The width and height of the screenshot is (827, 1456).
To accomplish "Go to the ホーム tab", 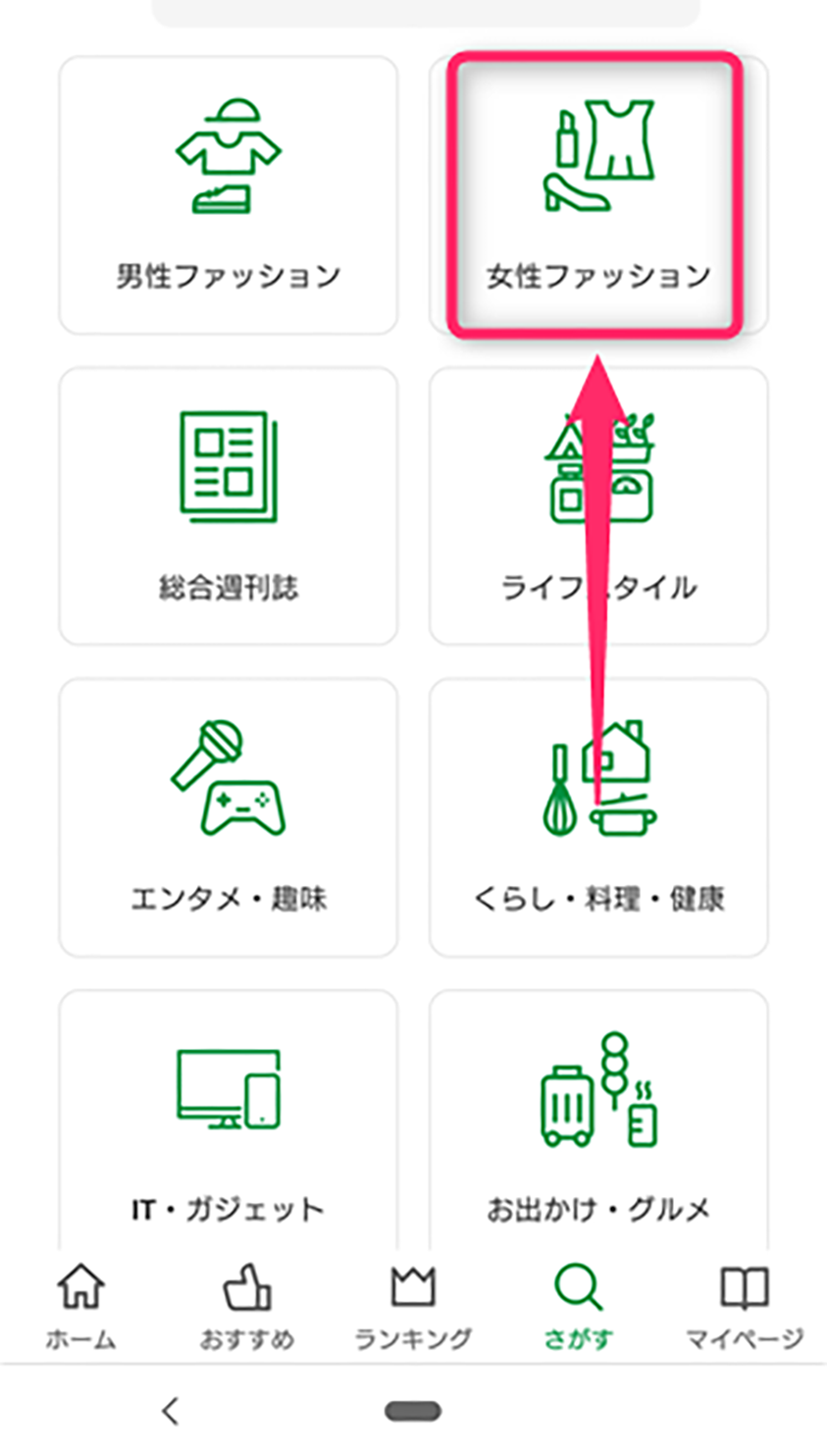I will (81, 1307).
